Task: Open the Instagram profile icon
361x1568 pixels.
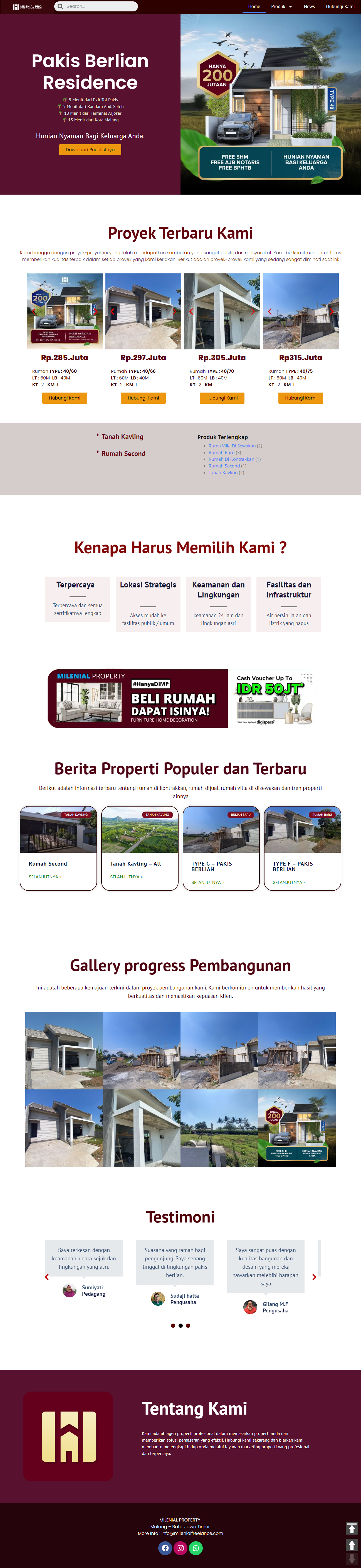Action: click(x=180, y=1548)
